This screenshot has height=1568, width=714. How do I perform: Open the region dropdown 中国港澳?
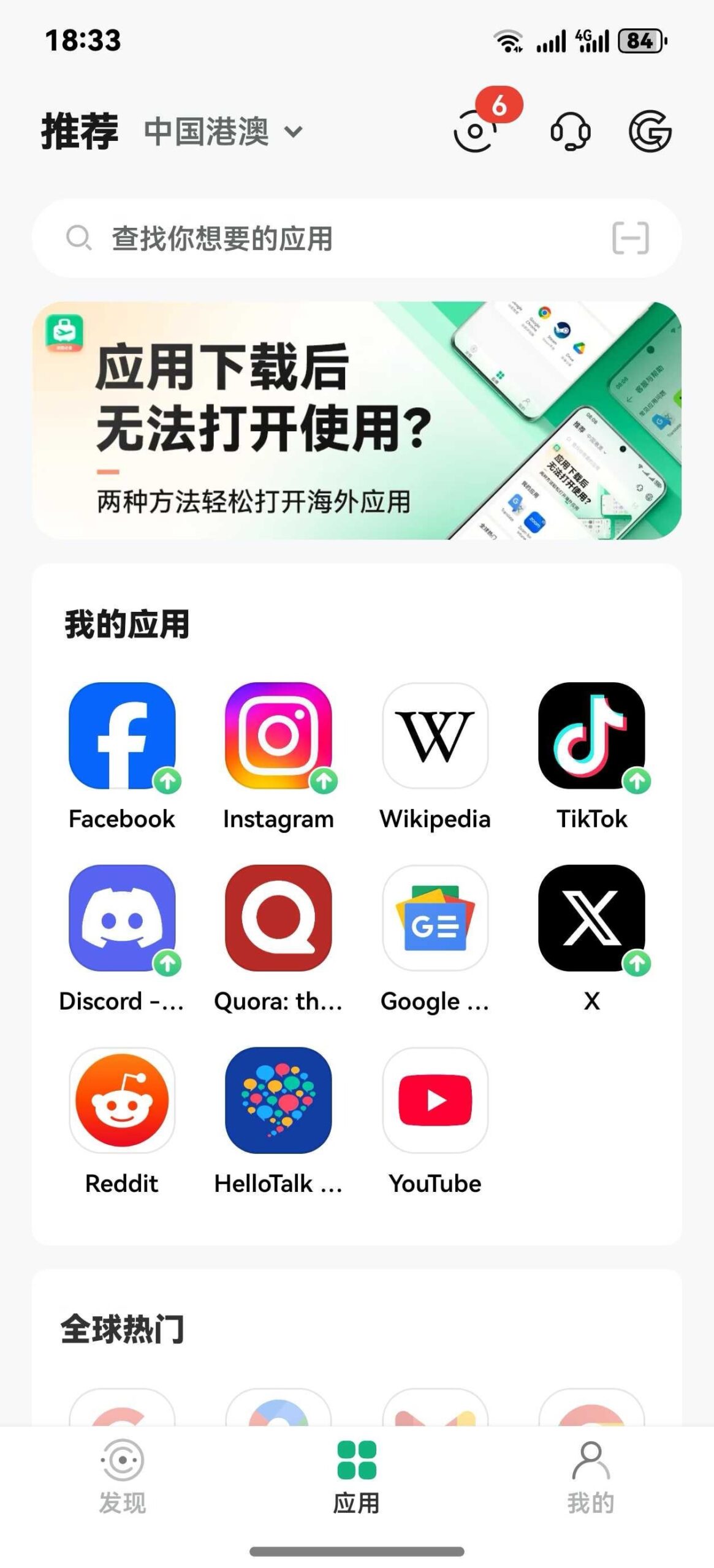tap(223, 132)
